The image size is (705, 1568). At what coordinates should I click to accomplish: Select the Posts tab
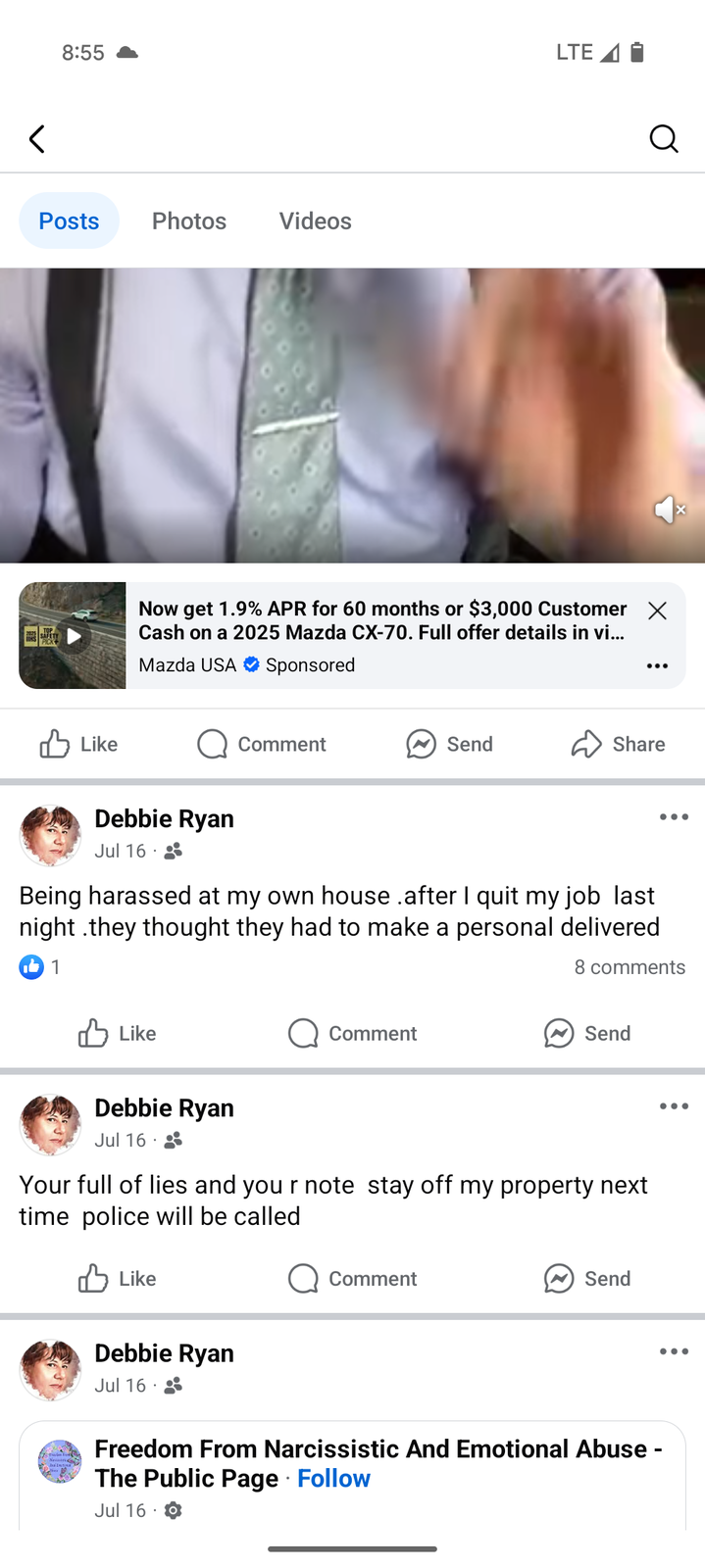tap(69, 221)
